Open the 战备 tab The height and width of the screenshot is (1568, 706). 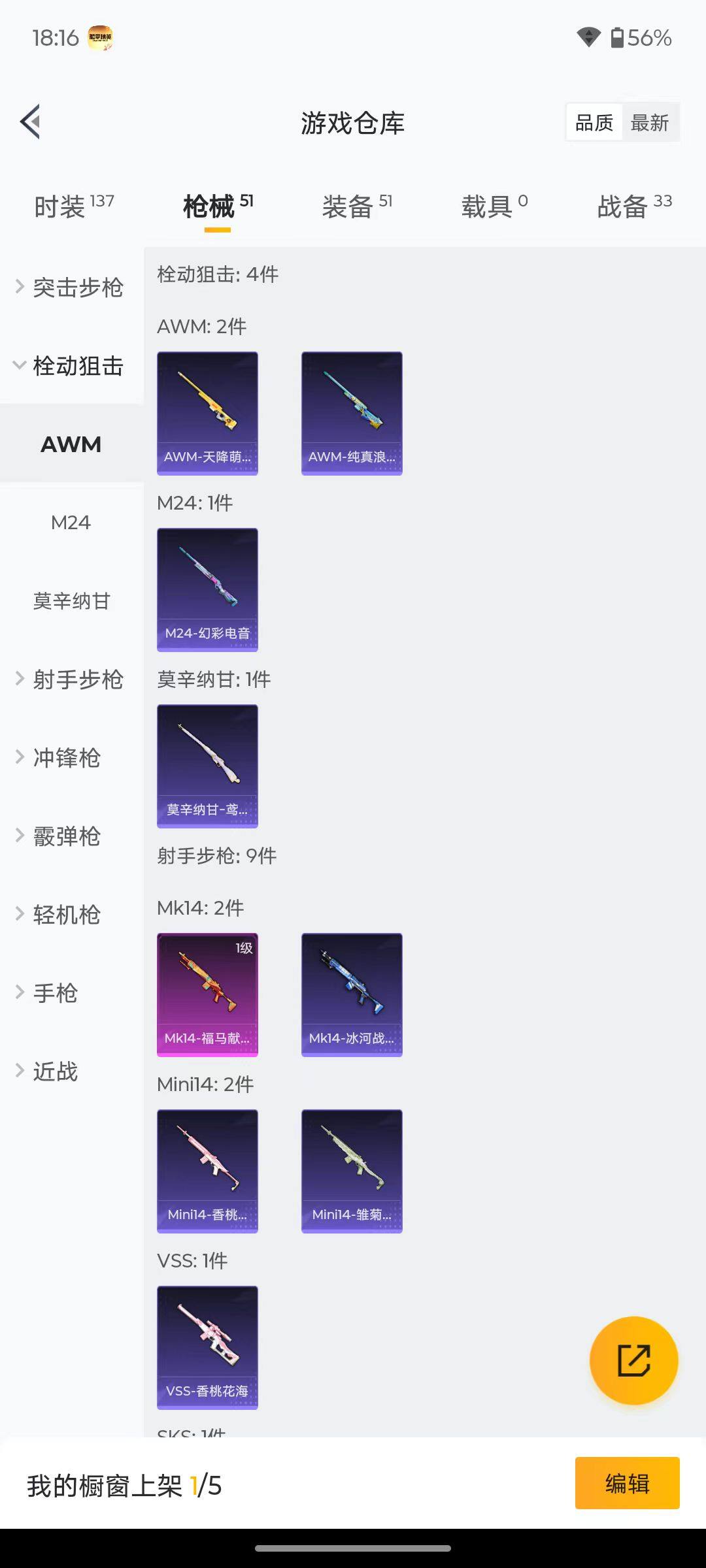pyautogui.click(x=622, y=204)
